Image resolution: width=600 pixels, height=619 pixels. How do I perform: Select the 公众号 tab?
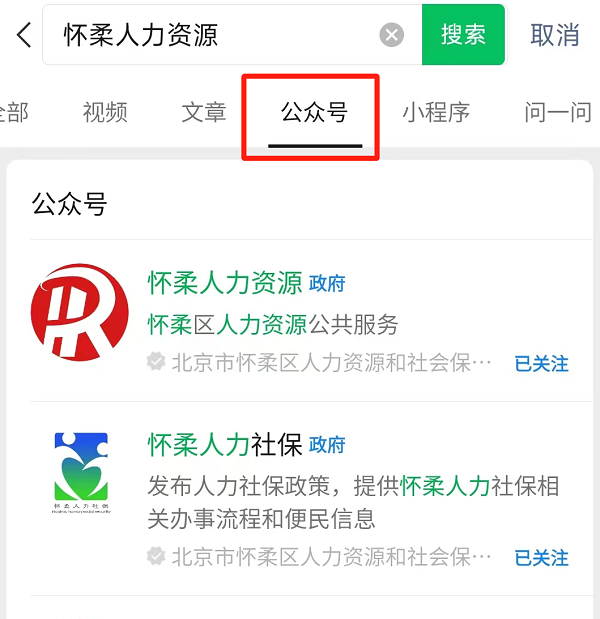coord(314,112)
